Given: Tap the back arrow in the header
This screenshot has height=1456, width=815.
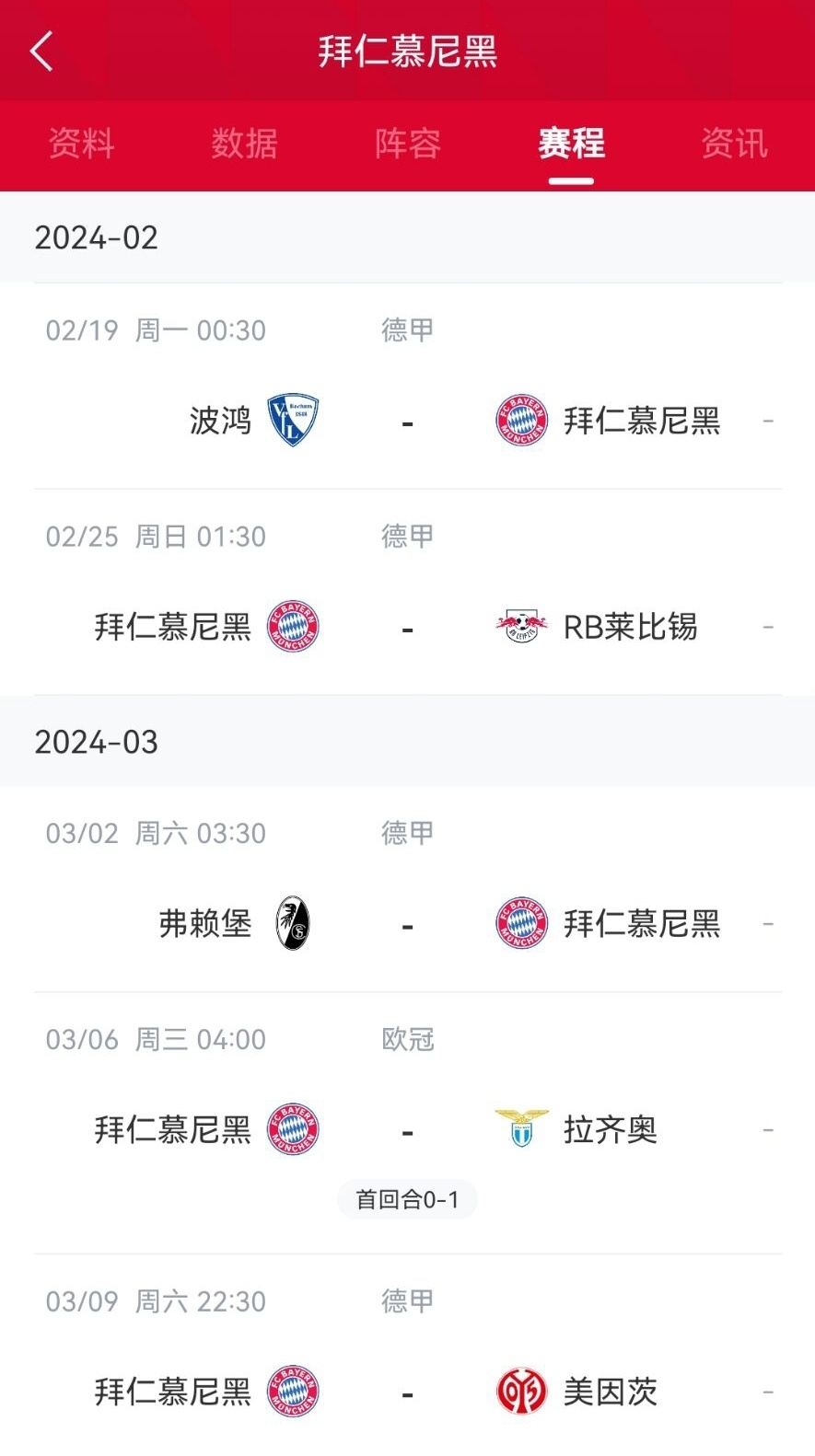Looking at the screenshot, I should click(x=41, y=51).
